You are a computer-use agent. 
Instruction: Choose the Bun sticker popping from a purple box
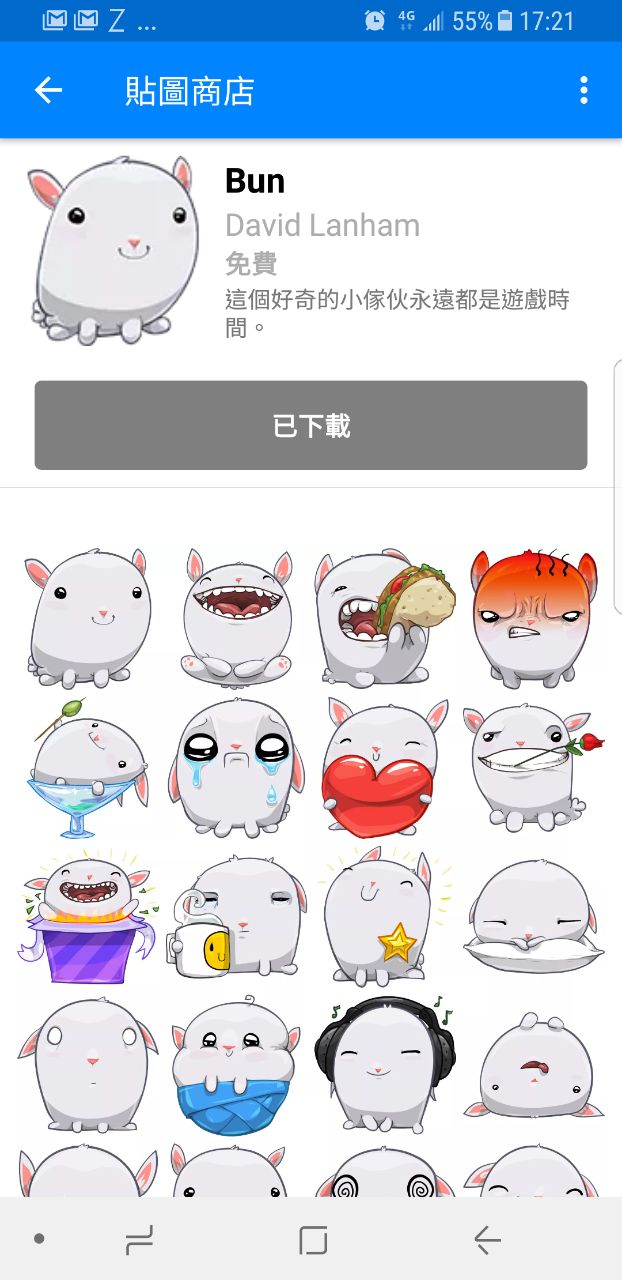(88, 915)
